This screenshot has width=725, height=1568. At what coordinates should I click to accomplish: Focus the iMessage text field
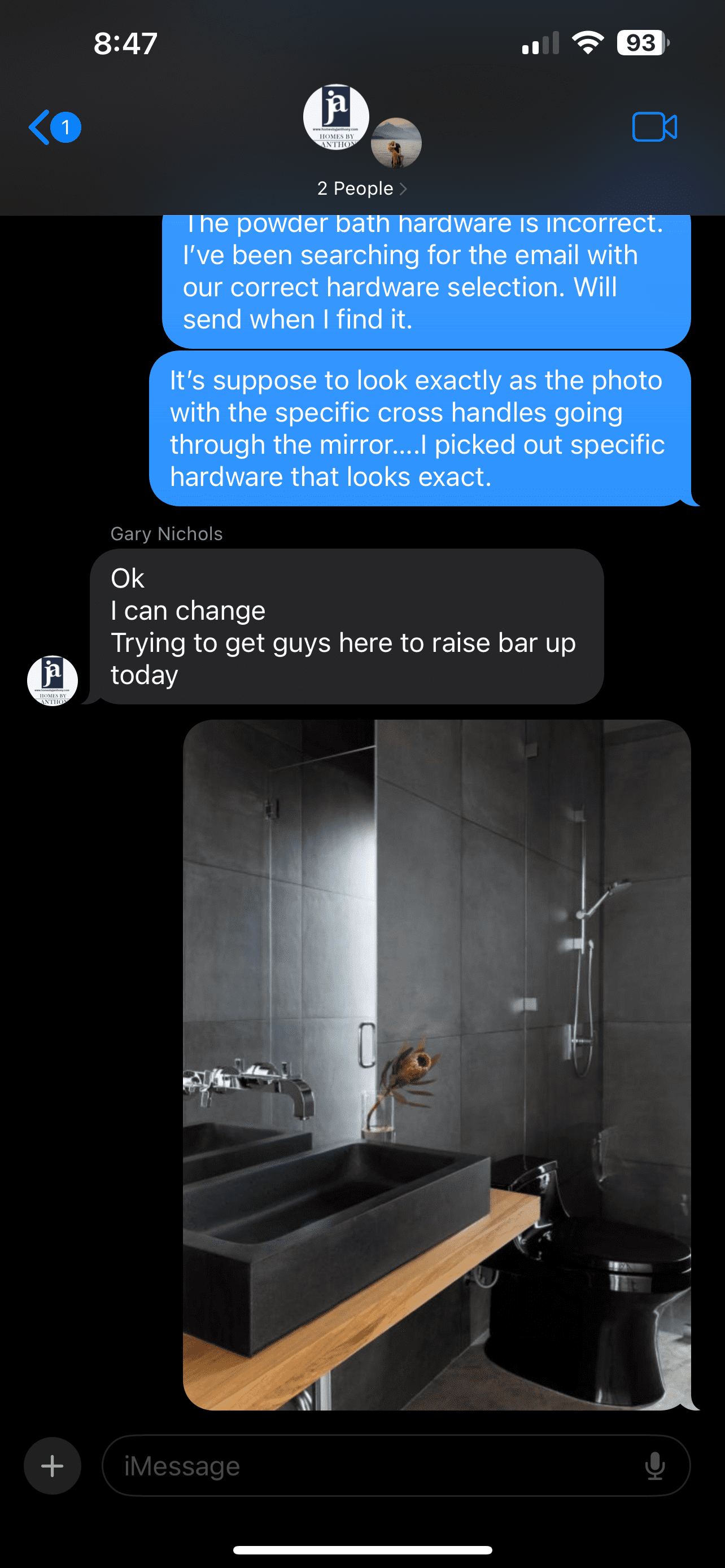coord(372,1466)
